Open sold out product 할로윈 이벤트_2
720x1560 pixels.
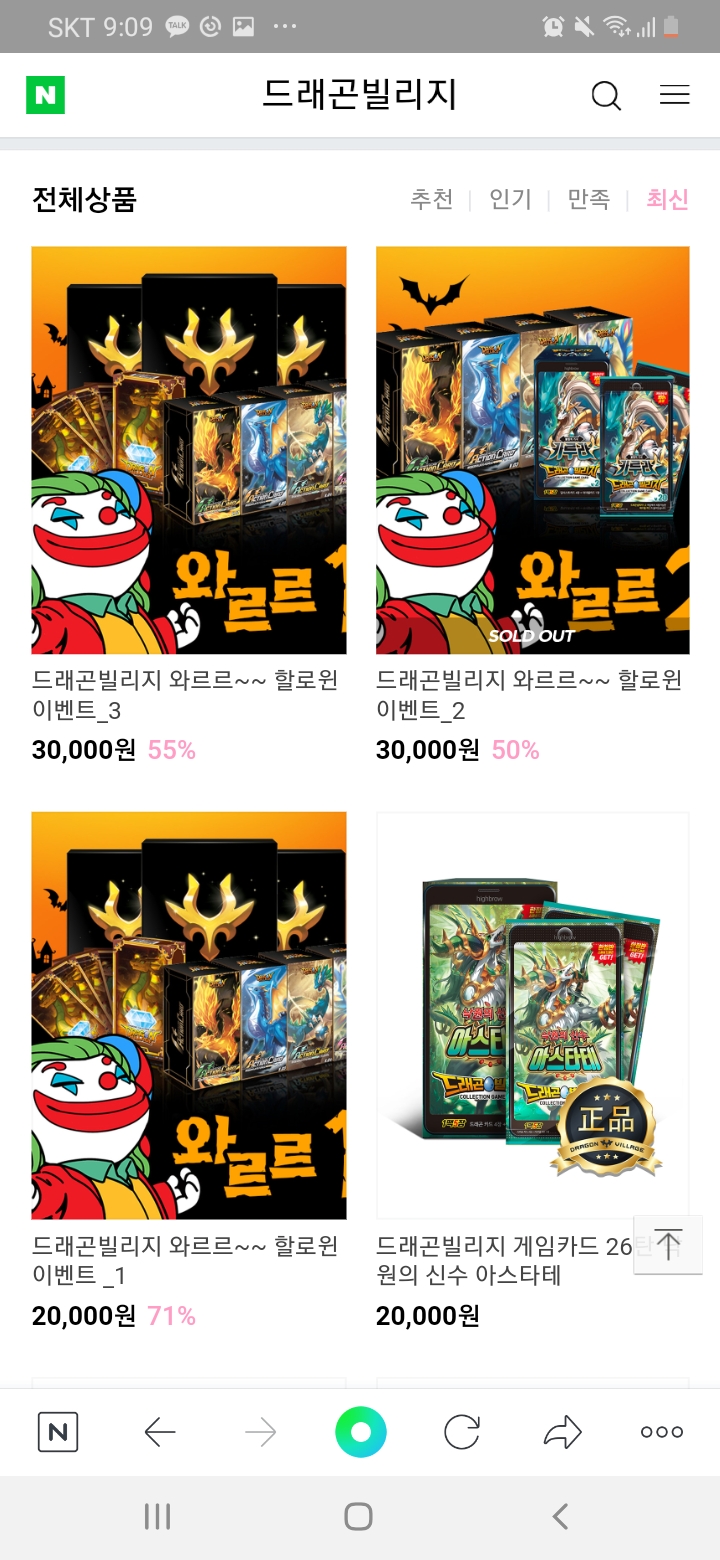[x=532, y=450]
